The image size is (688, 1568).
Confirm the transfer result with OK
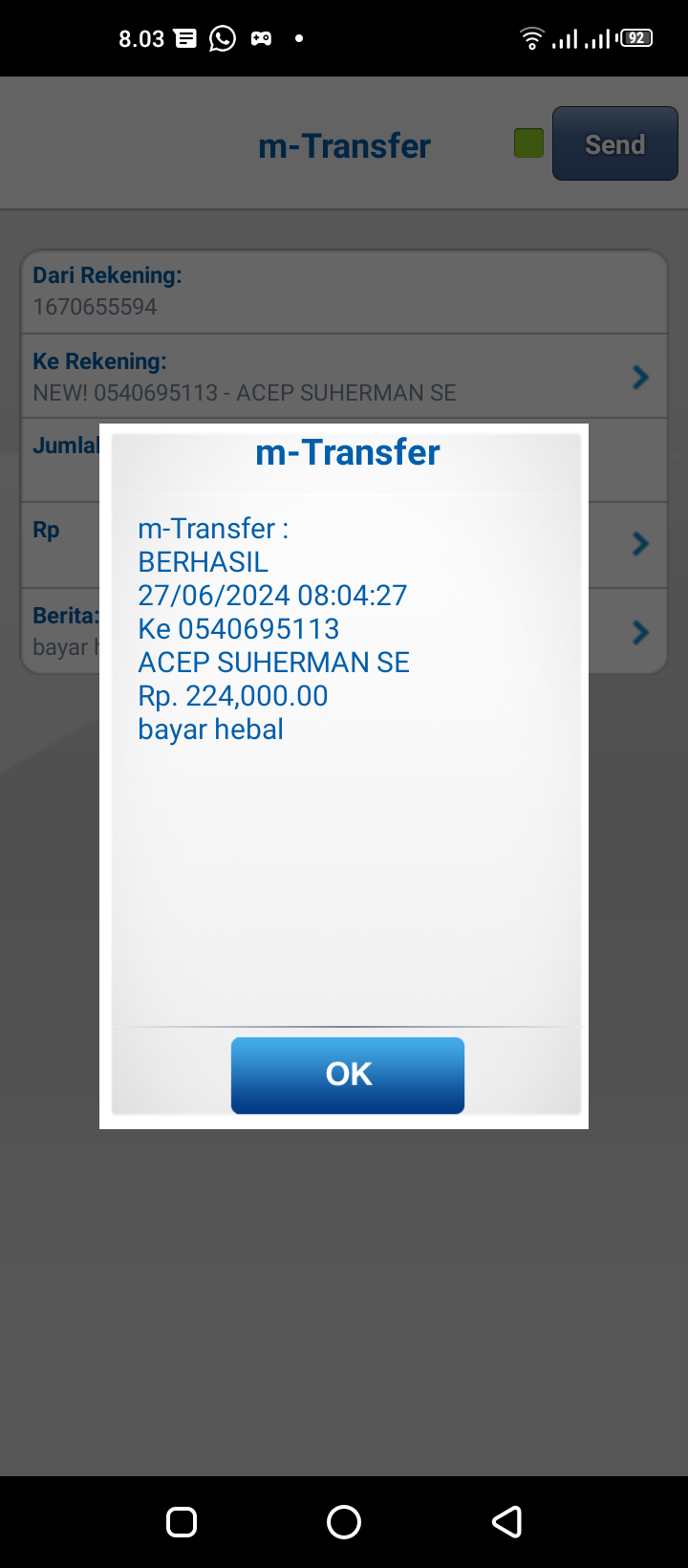[x=348, y=1075]
